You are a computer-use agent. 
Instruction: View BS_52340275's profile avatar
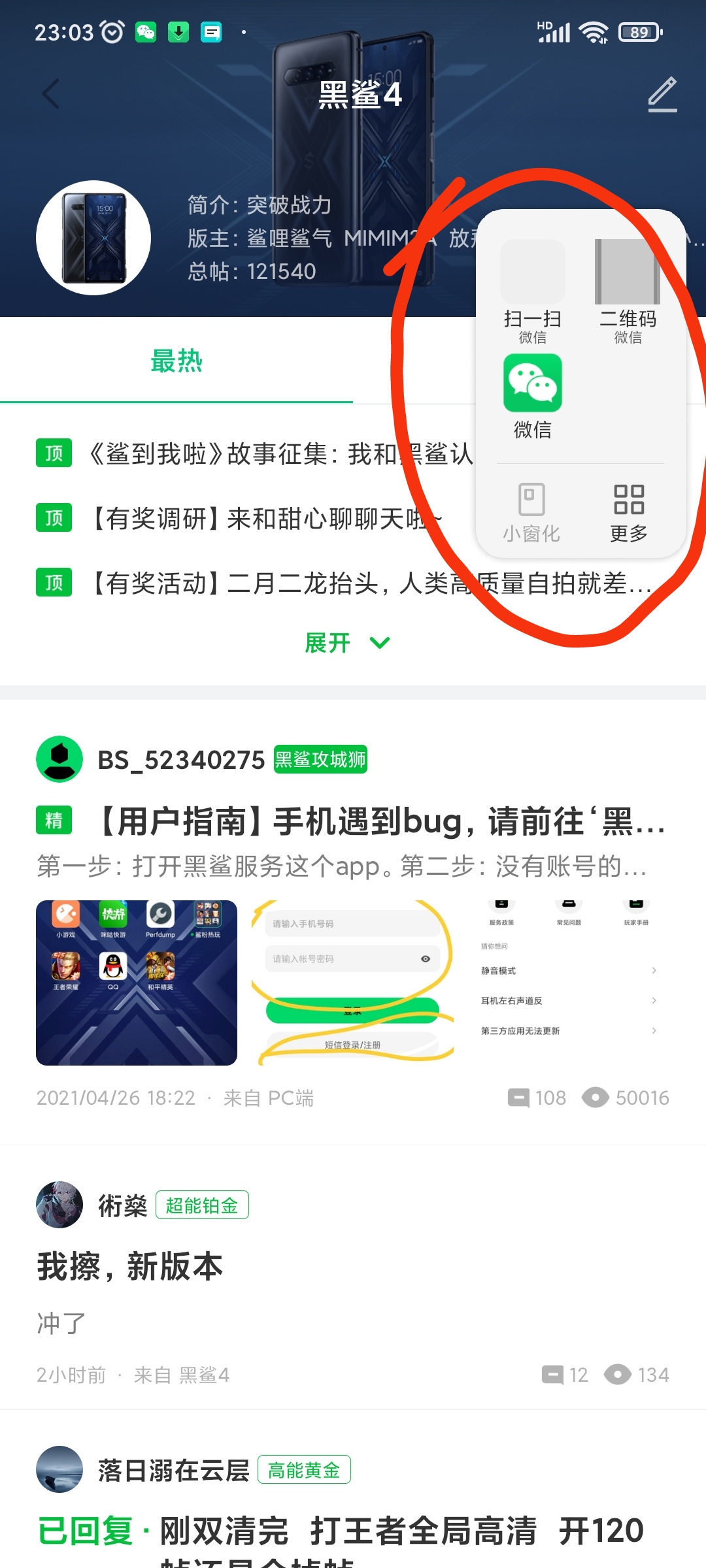59,759
